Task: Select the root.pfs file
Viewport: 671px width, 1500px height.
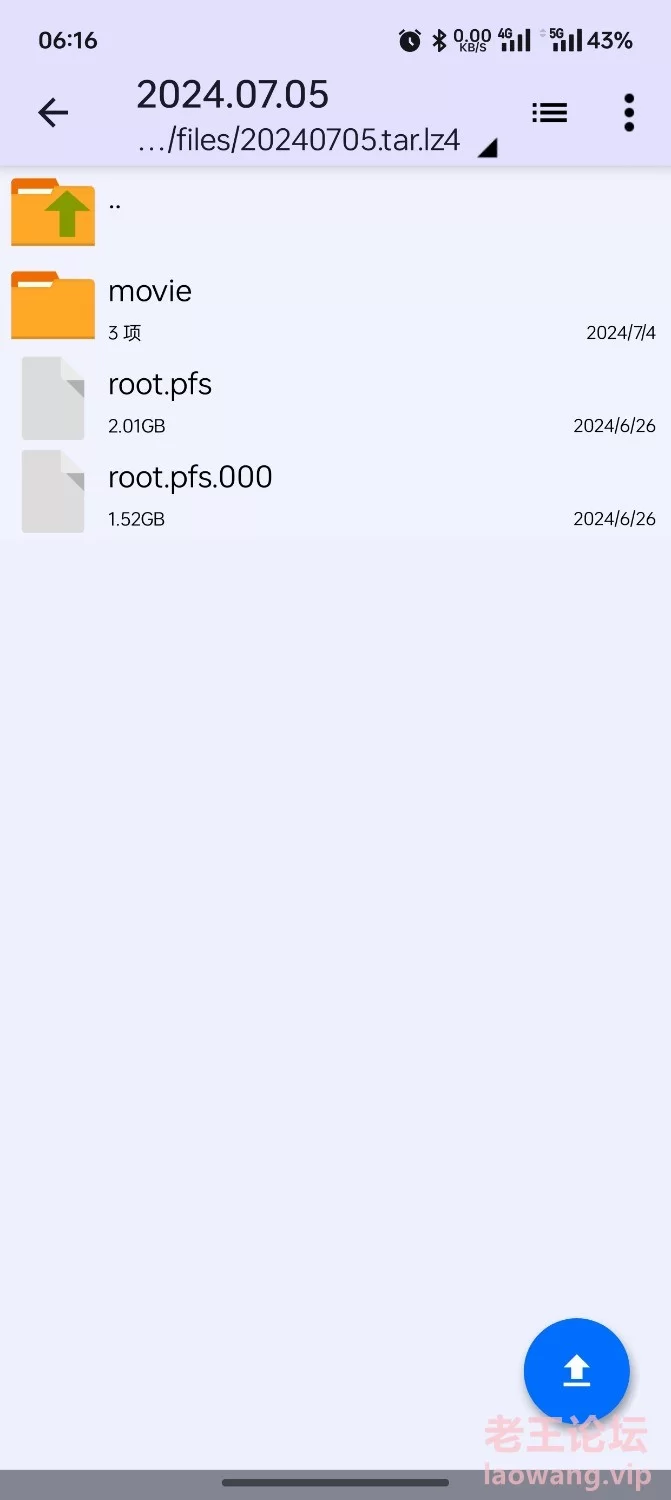Action: [x=335, y=399]
